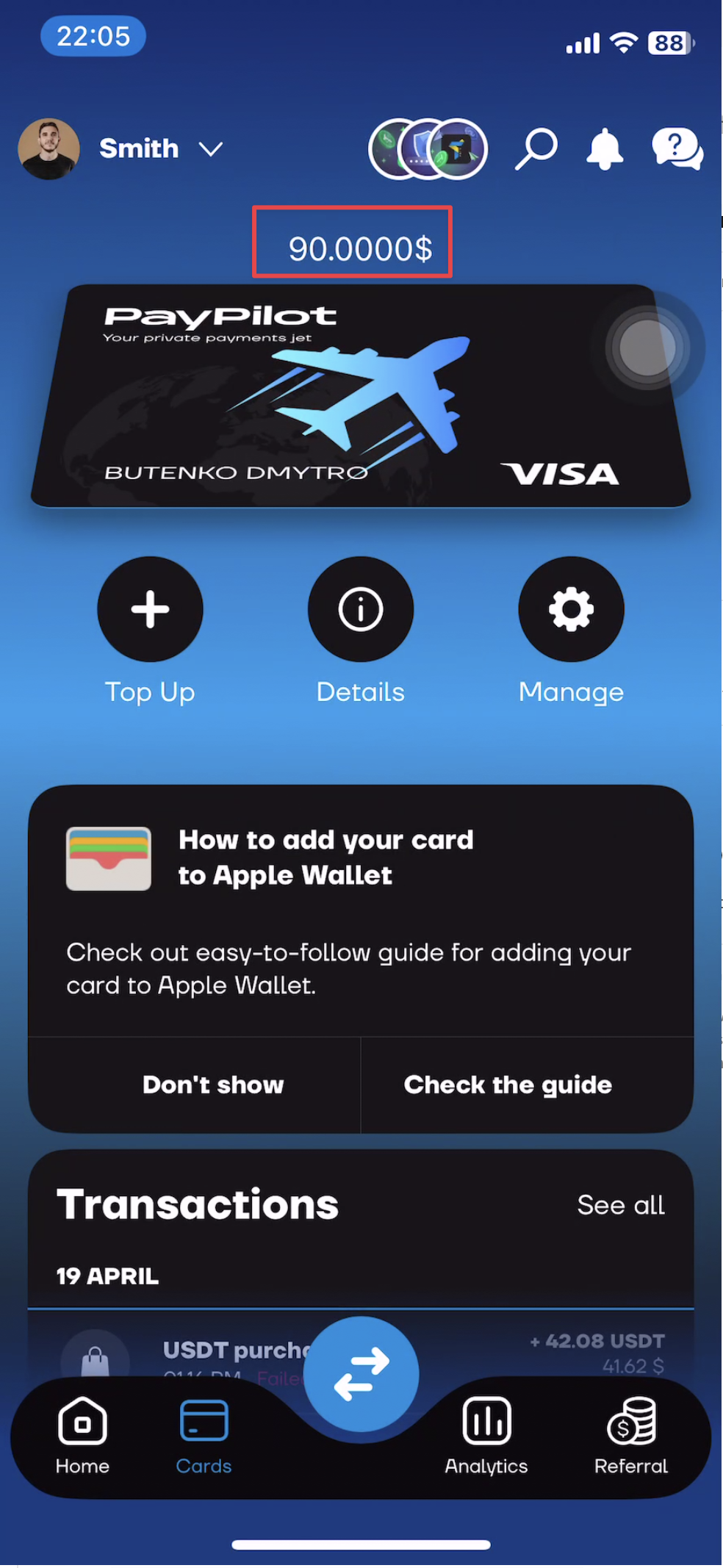723x1568 pixels.
Task: Dismiss guide with Don't show
Action: click(212, 1085)
